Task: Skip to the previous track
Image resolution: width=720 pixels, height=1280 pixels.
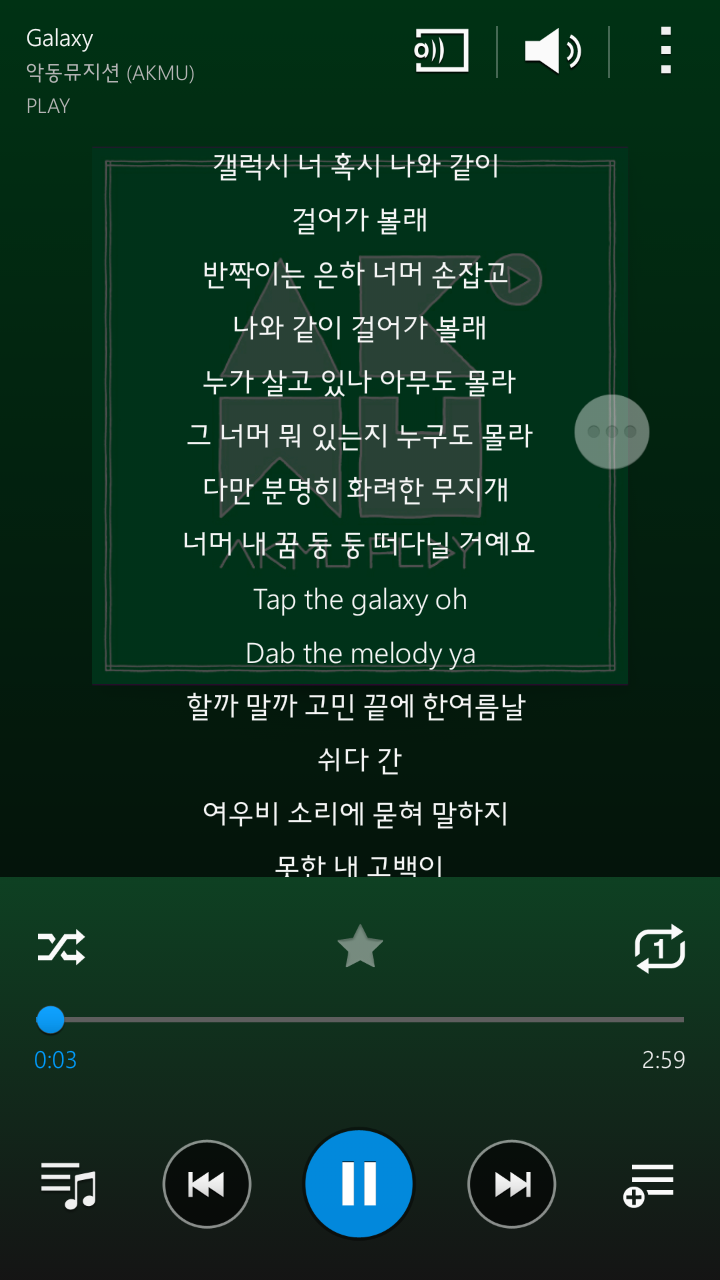Action: 207,1184
